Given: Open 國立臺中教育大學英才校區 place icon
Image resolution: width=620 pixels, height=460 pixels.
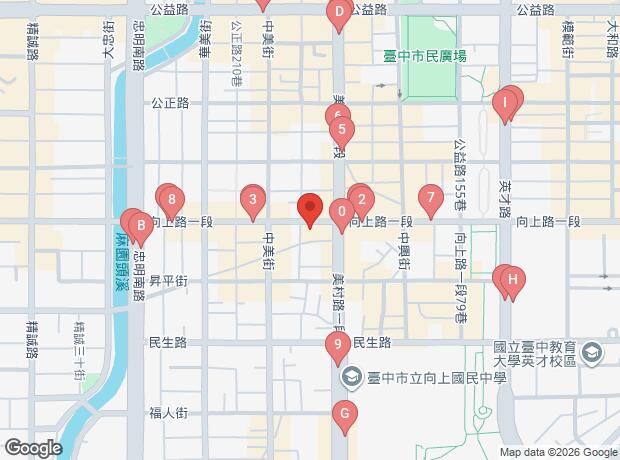Looking at the screenshot, I should [593, 352].
